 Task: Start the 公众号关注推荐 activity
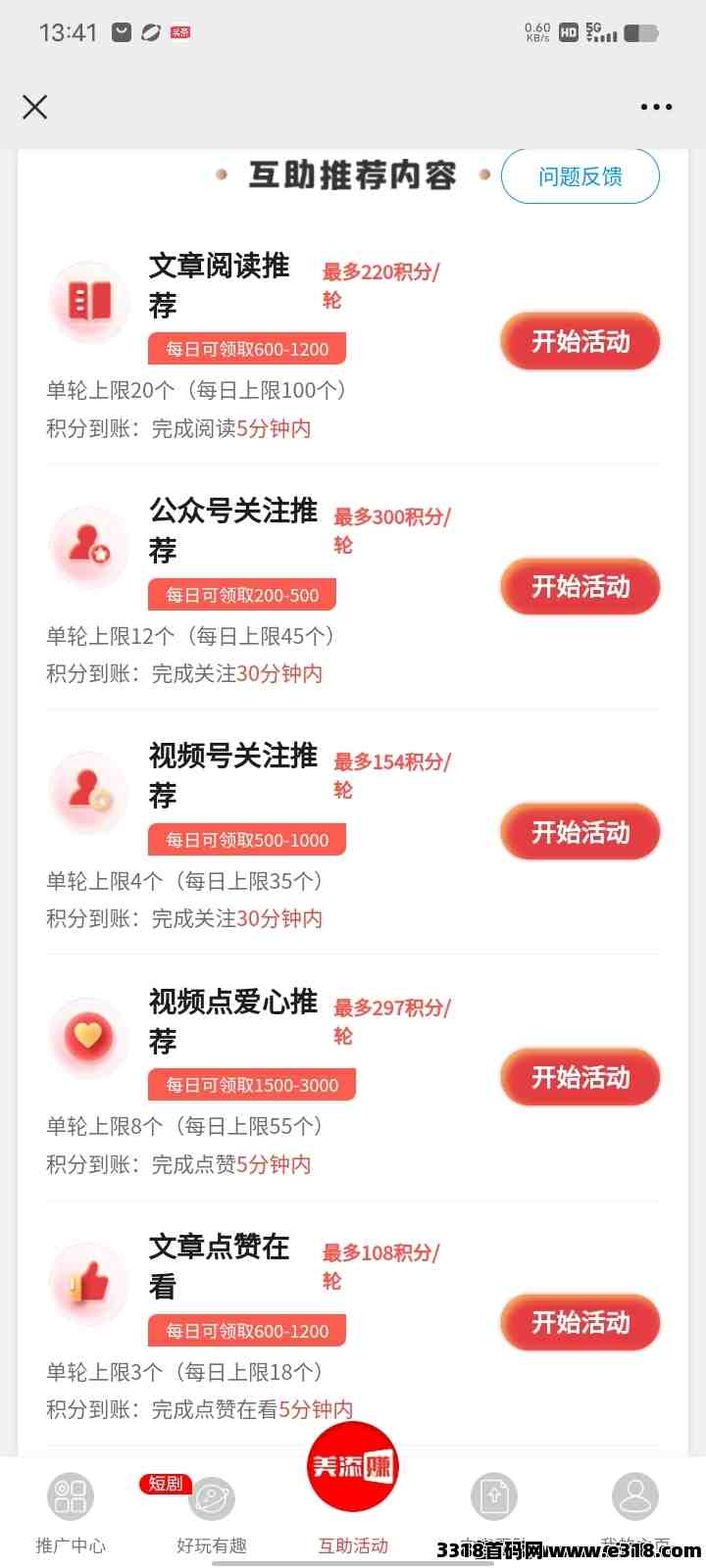(580, 586)
